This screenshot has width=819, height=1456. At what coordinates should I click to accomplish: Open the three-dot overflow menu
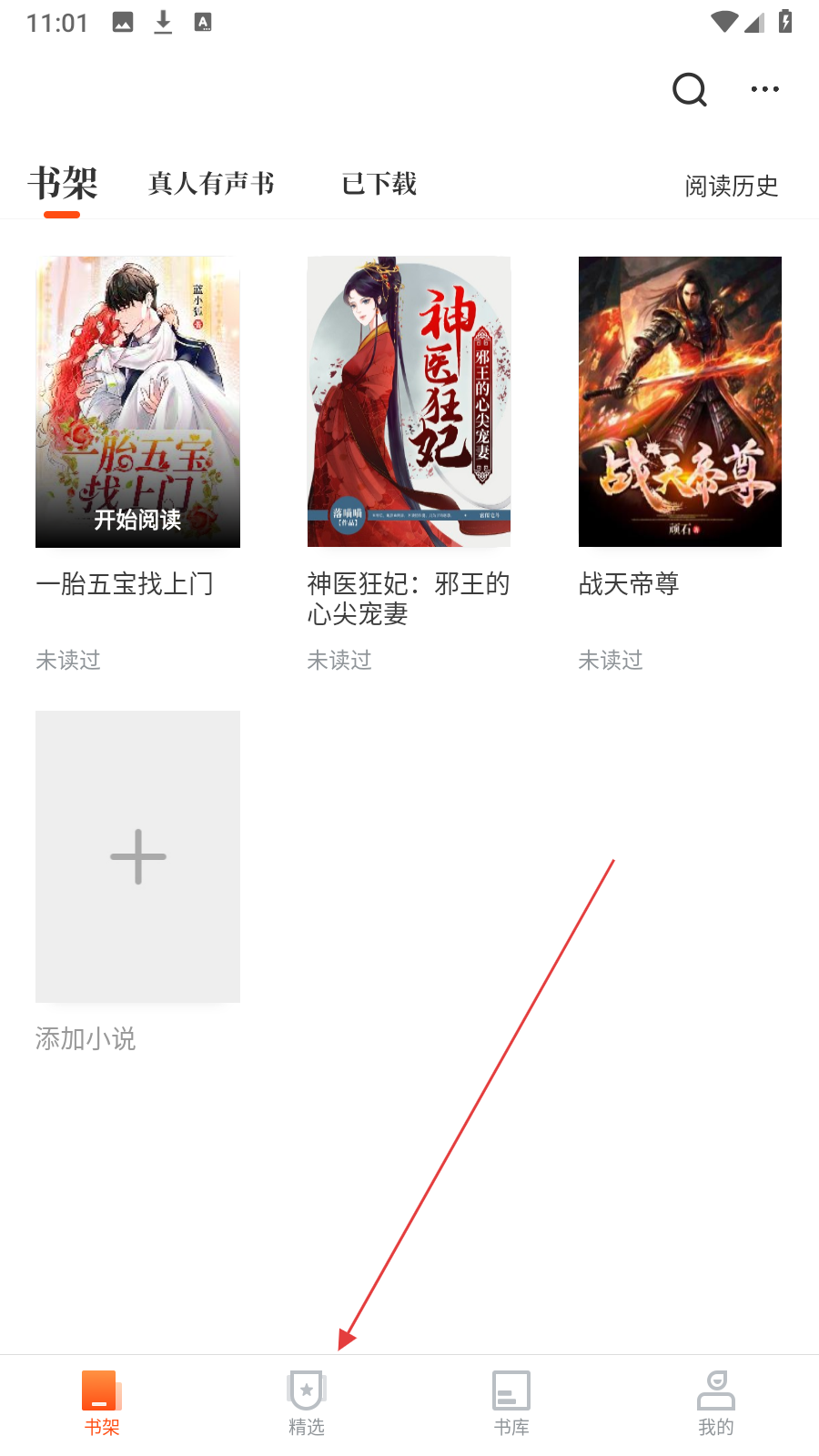pyautogui.click(x=764, y=89)
